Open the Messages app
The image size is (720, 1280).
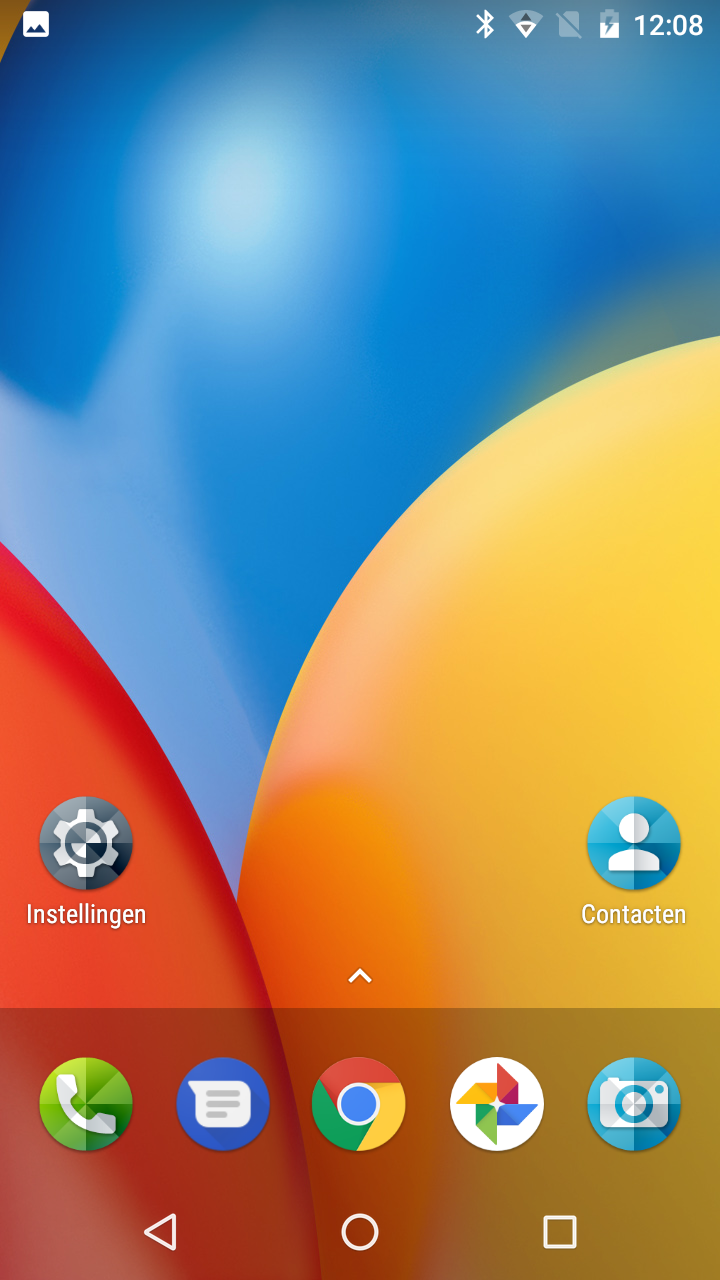223,1104
